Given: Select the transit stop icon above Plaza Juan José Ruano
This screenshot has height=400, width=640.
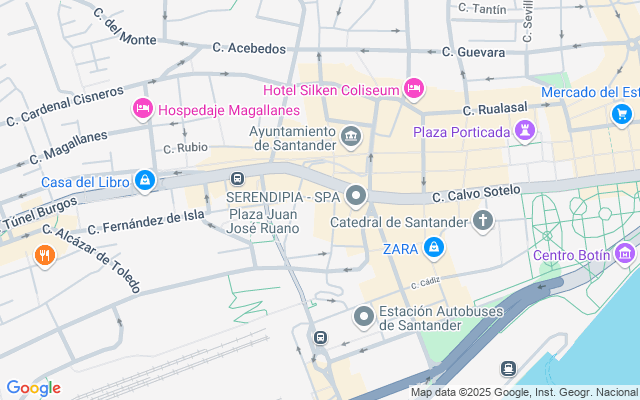Looking at the screenshot, I should click(237, 180).
